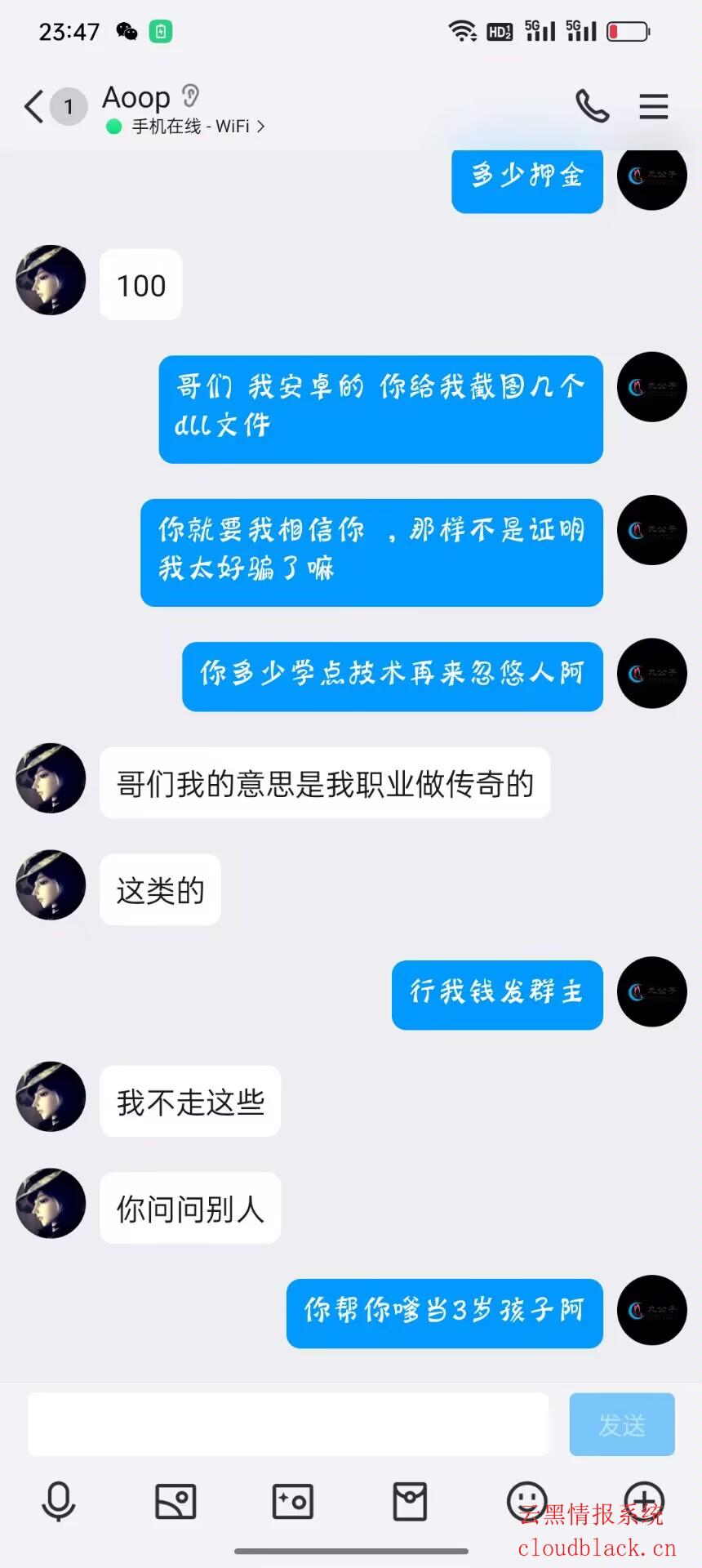Screen dimensions: 702x1568
Task: Go back to the message list
Action: tap(34, 107)
